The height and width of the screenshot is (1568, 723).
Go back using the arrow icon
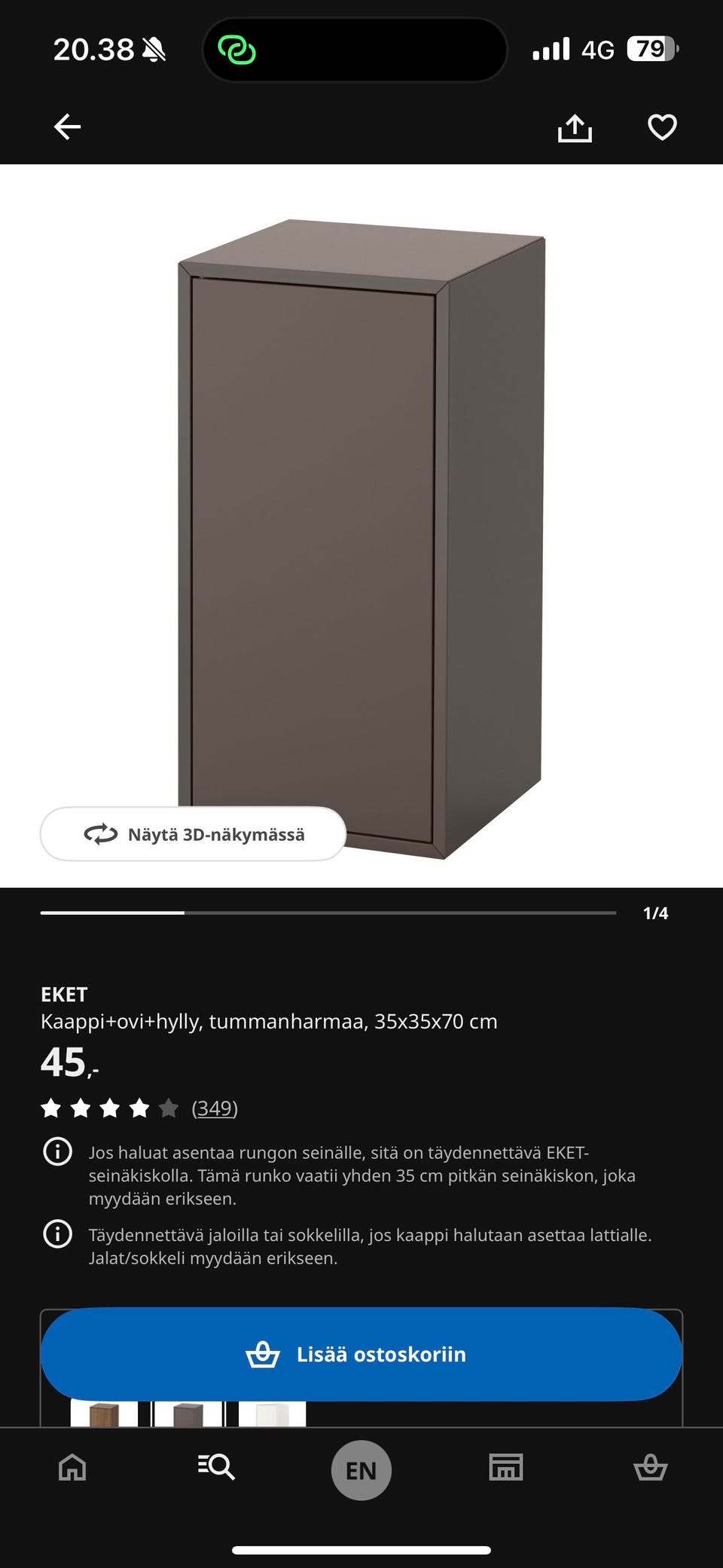67,127
